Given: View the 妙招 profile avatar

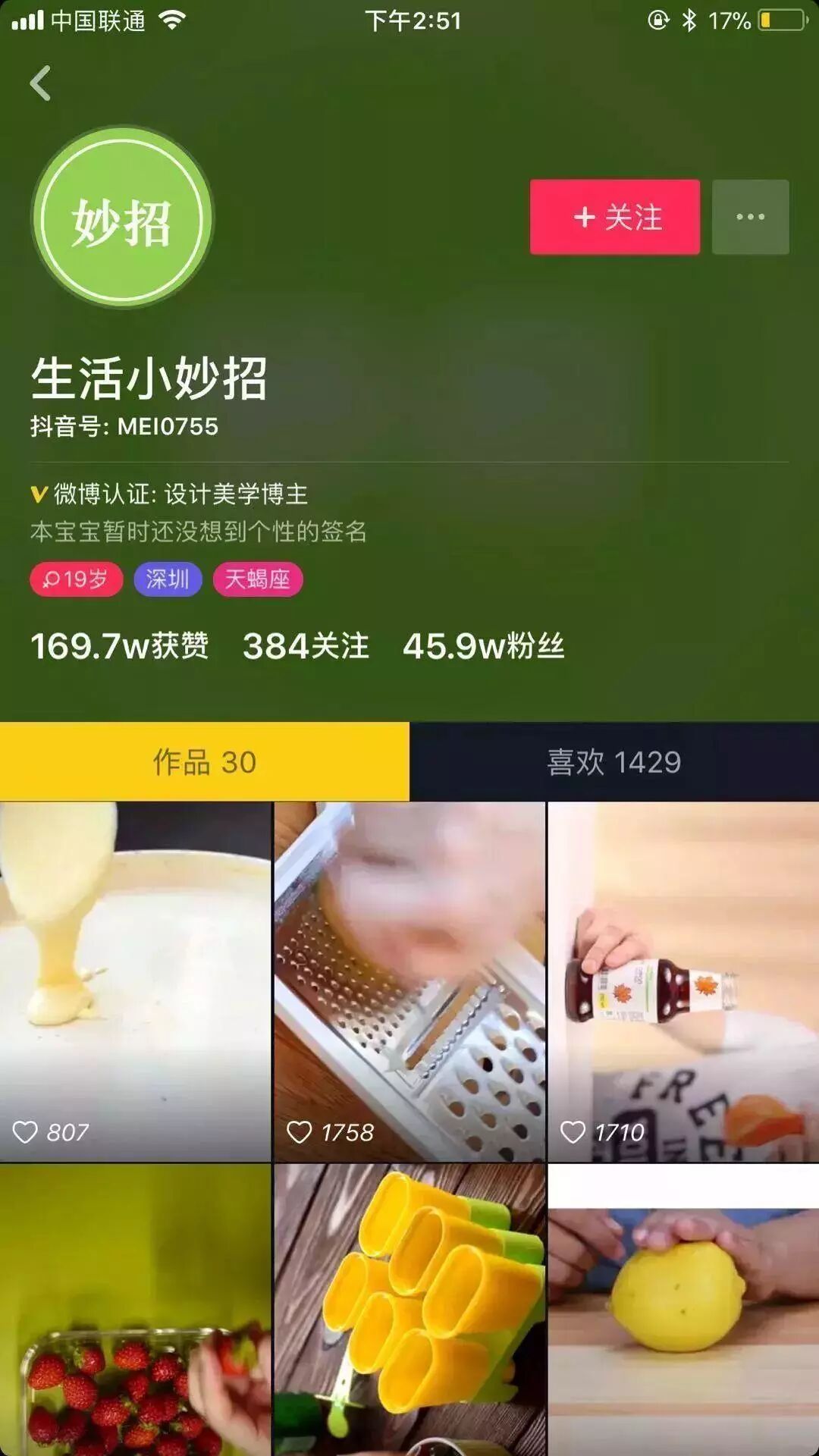Looking at the screenshot, I should 122,218.
